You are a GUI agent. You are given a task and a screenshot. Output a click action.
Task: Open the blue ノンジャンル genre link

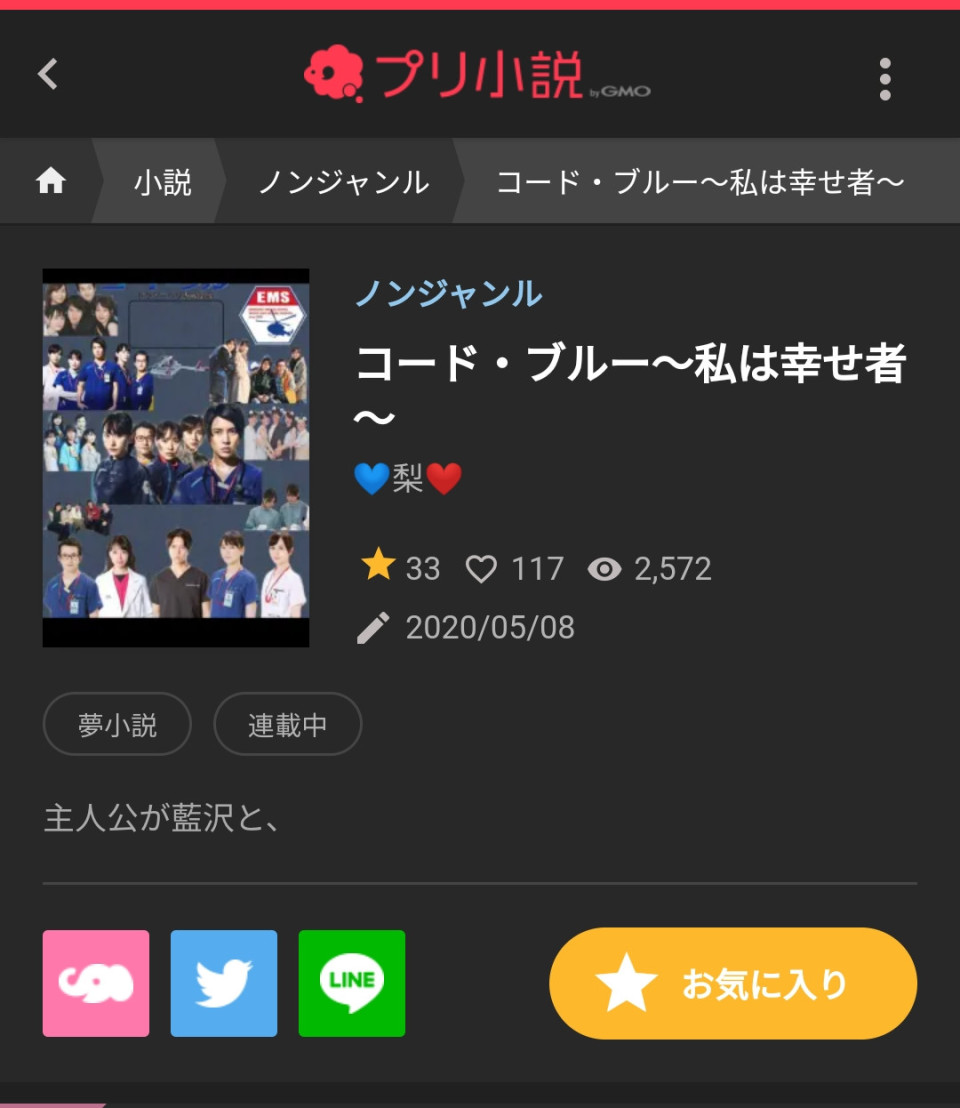tap(449, 294)
